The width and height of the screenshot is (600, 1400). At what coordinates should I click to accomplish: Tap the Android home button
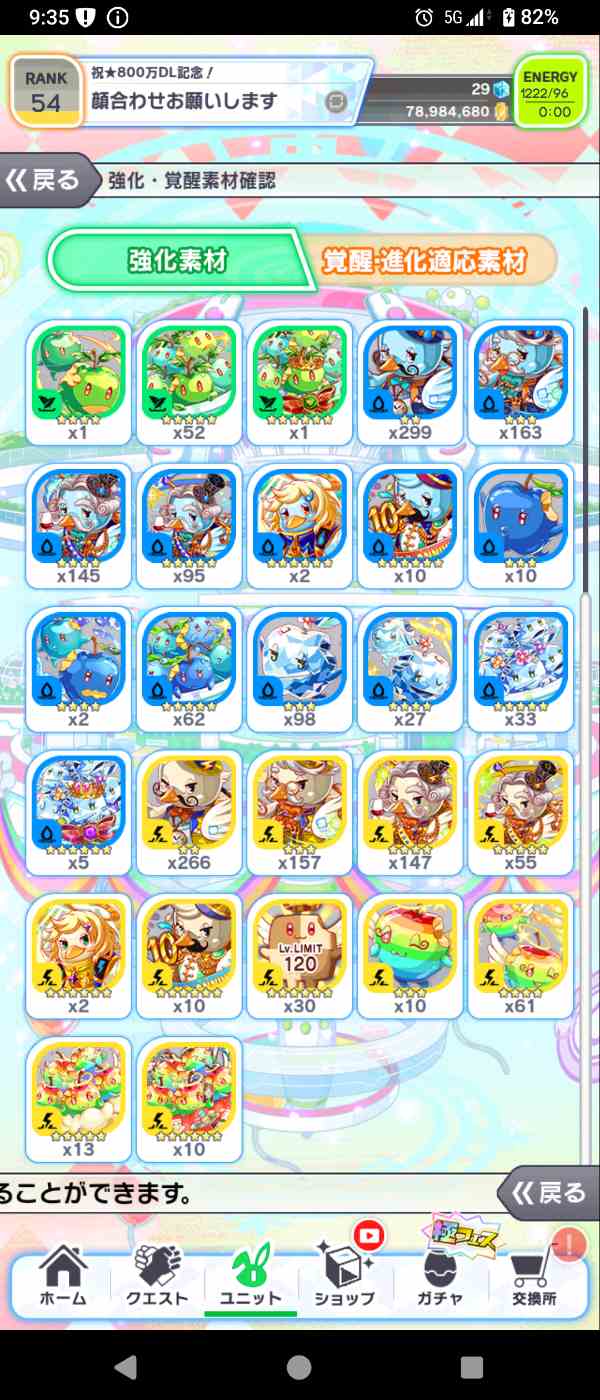point(299,1366)
